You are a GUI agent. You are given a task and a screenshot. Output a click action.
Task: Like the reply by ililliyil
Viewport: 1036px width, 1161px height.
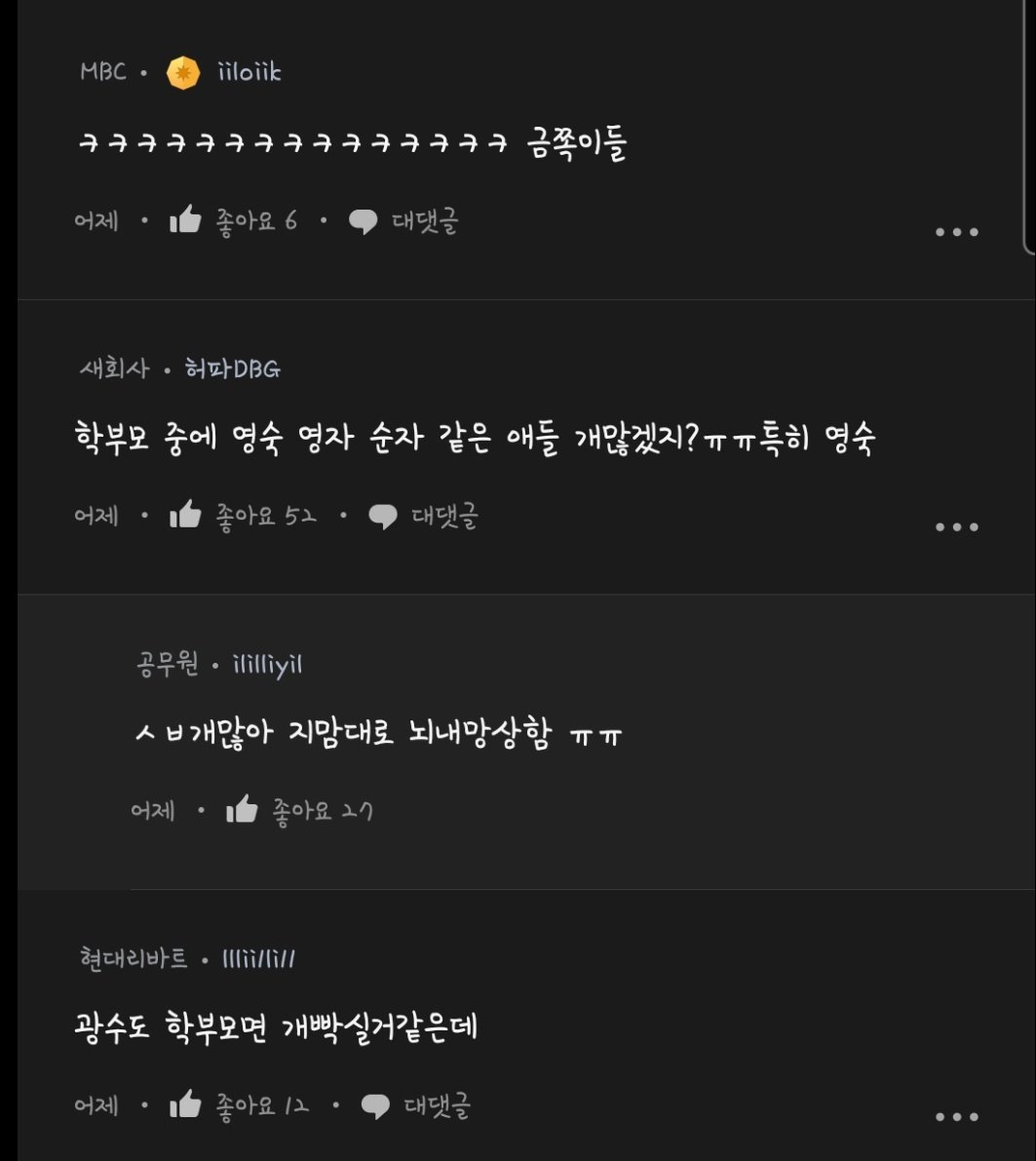242,810
